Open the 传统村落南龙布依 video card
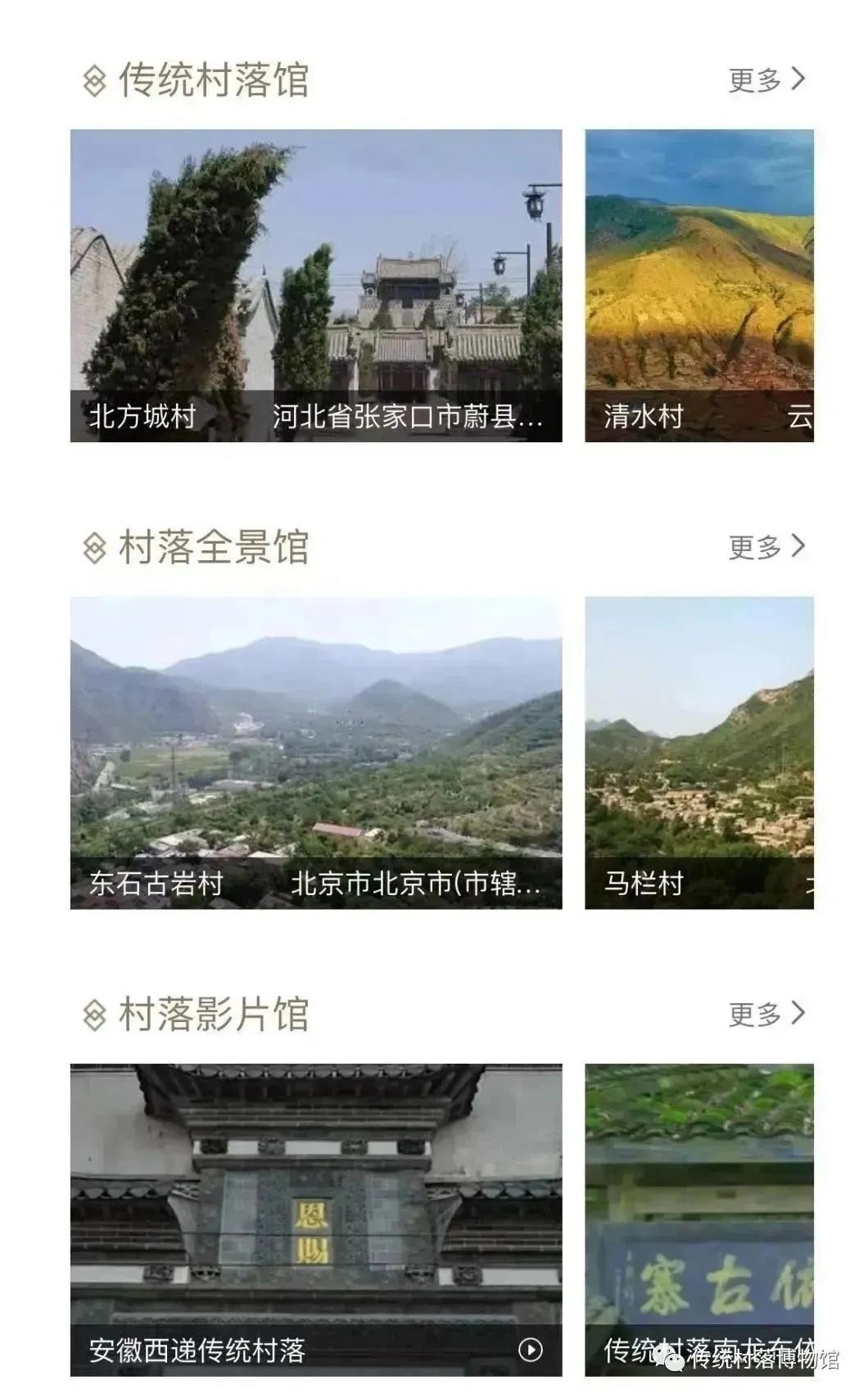 pos(699,1219)
